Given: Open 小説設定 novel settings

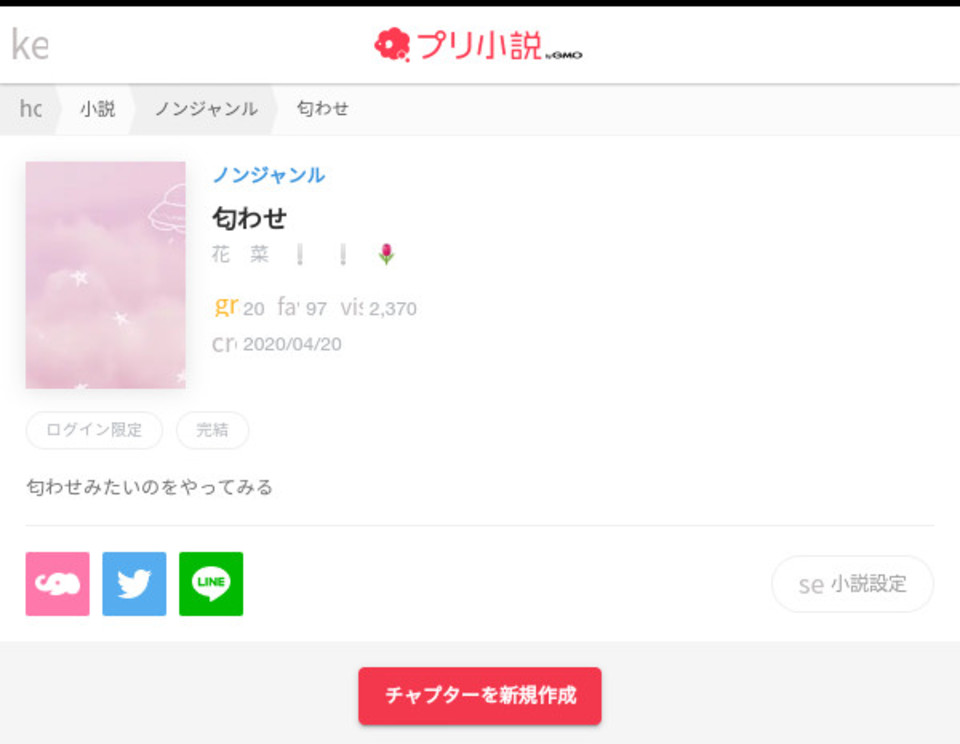Looking at the screenshot, I should click(852, 584).
